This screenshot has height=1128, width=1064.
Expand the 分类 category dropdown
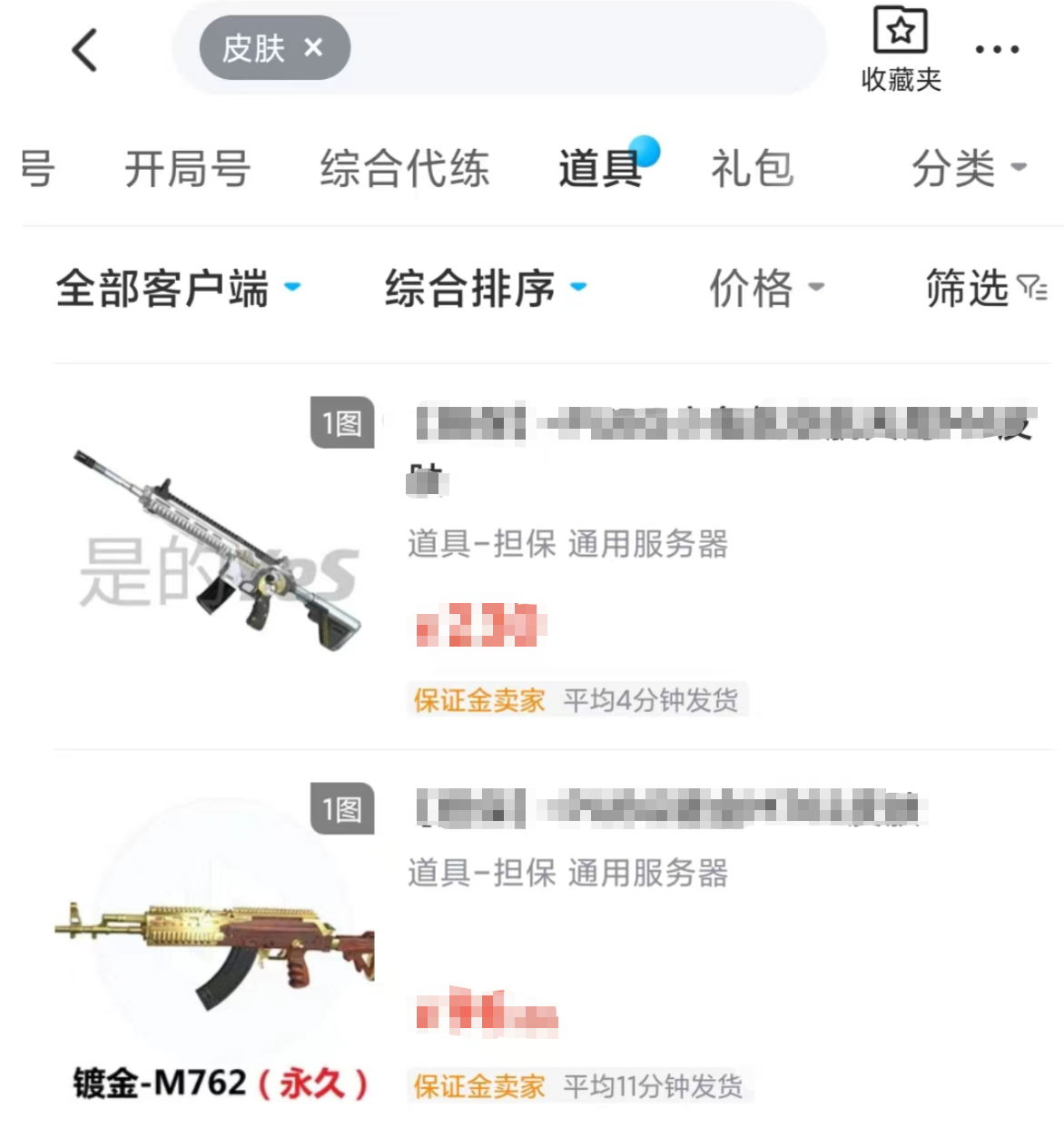click(968, 169)
